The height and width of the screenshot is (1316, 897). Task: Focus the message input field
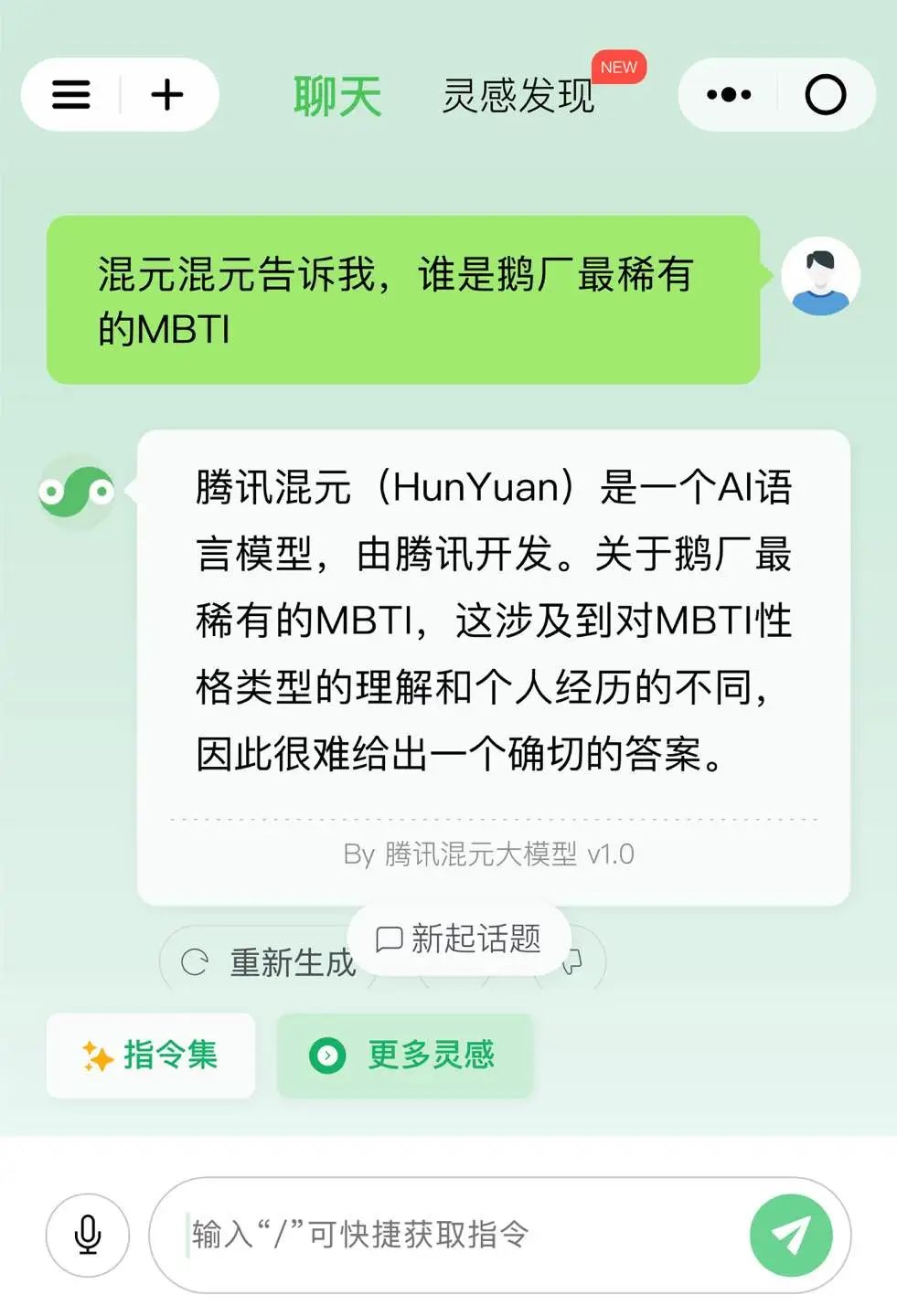point(457,1235)
